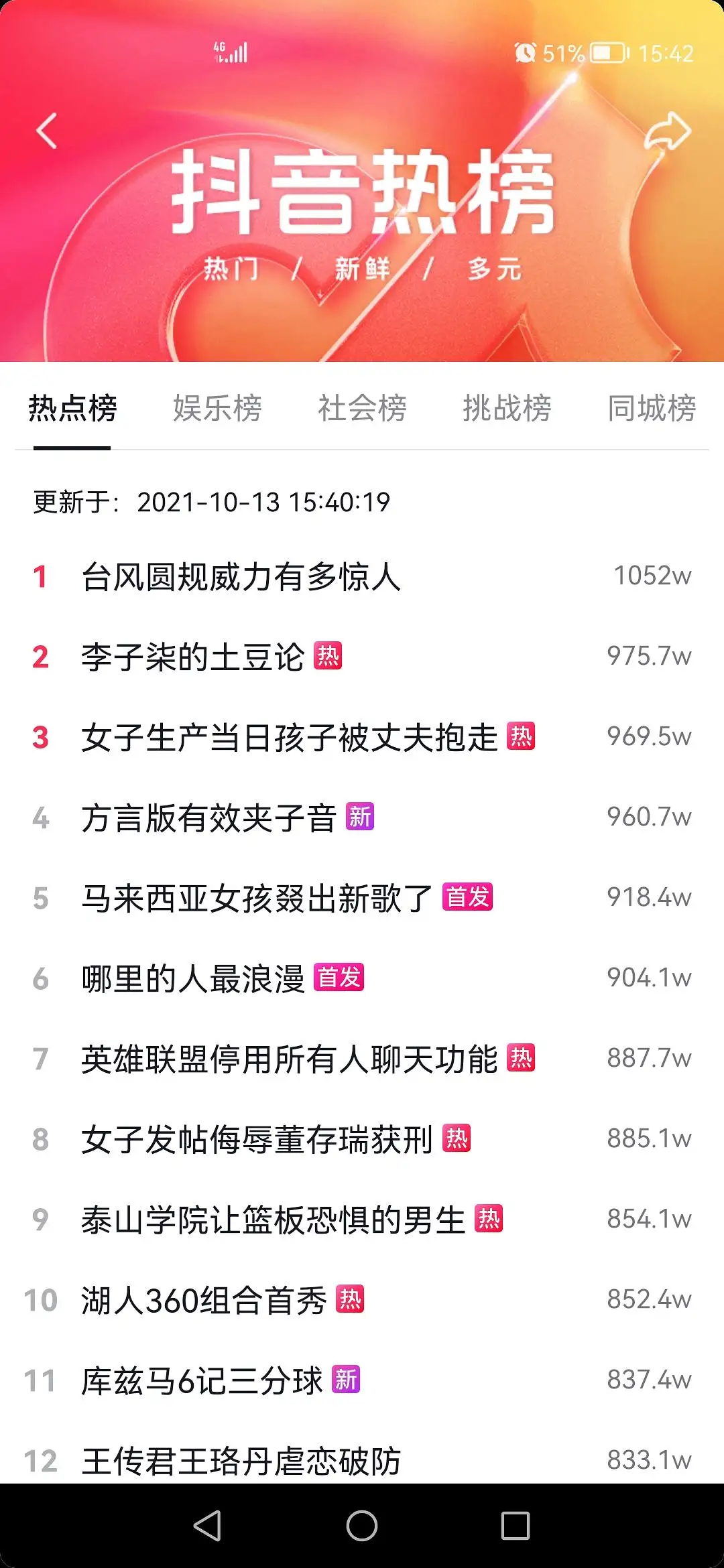Switch to the 社会榜 tab
This screenshot has width=724, height=1568.
(x=362, y=408)
